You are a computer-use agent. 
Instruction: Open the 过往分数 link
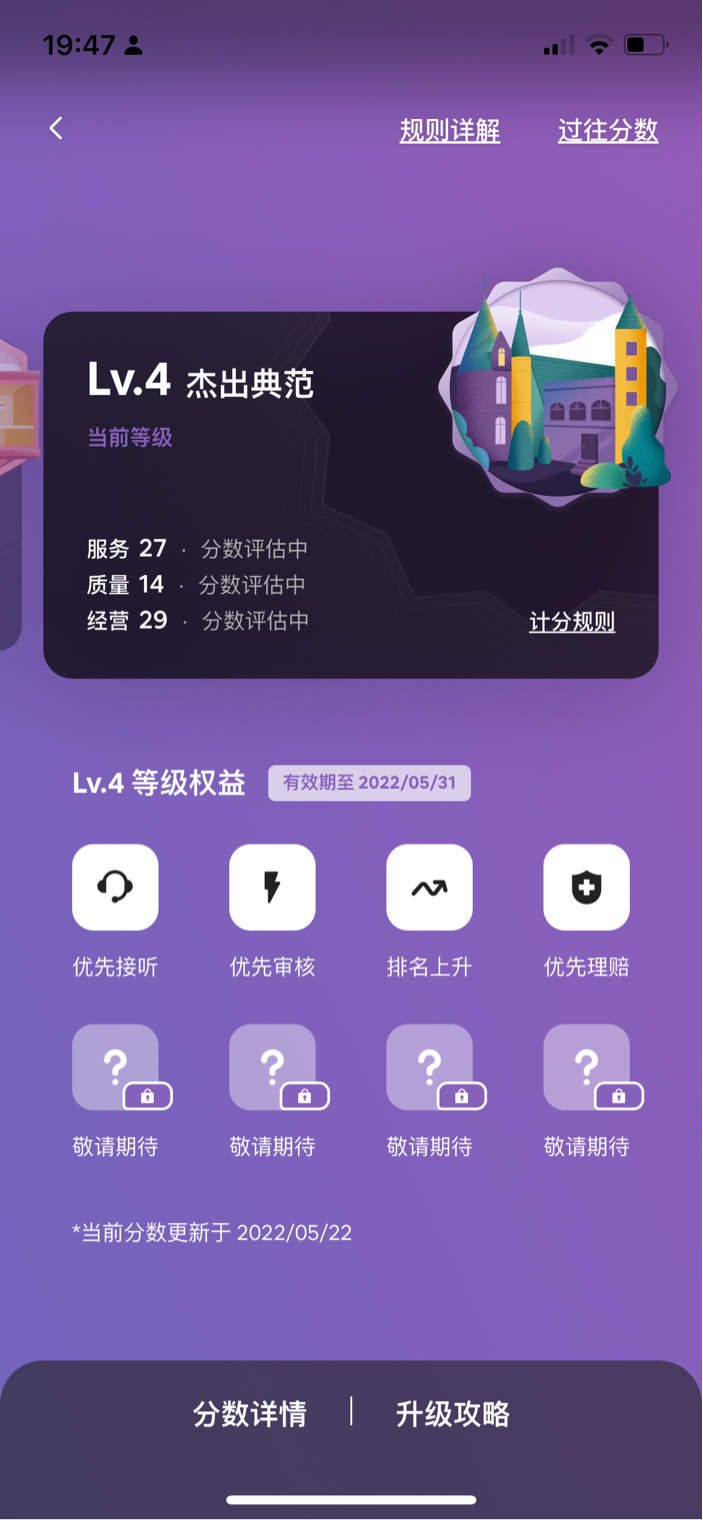[607, 131]
